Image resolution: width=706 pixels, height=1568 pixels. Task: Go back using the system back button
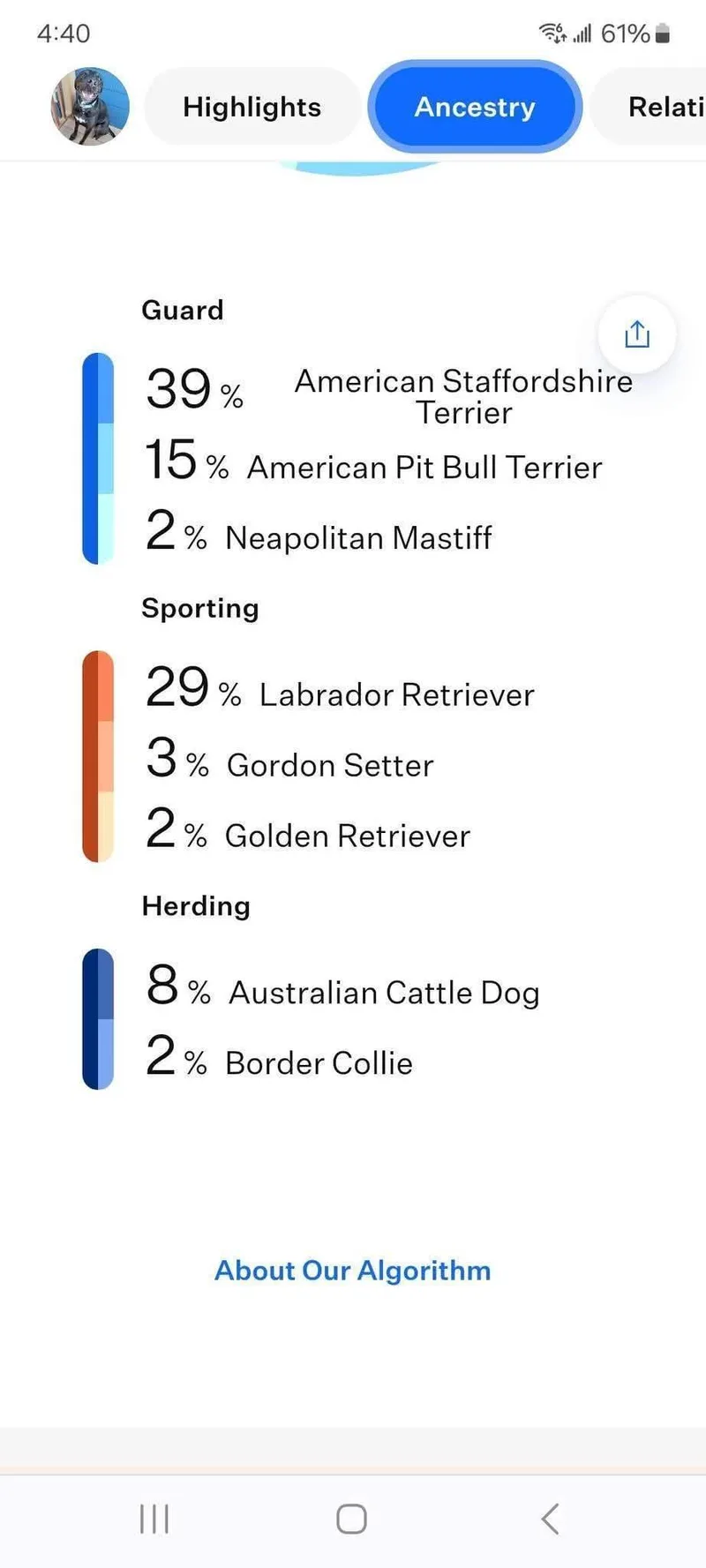pyautogui.click(x=550, y=1519)
